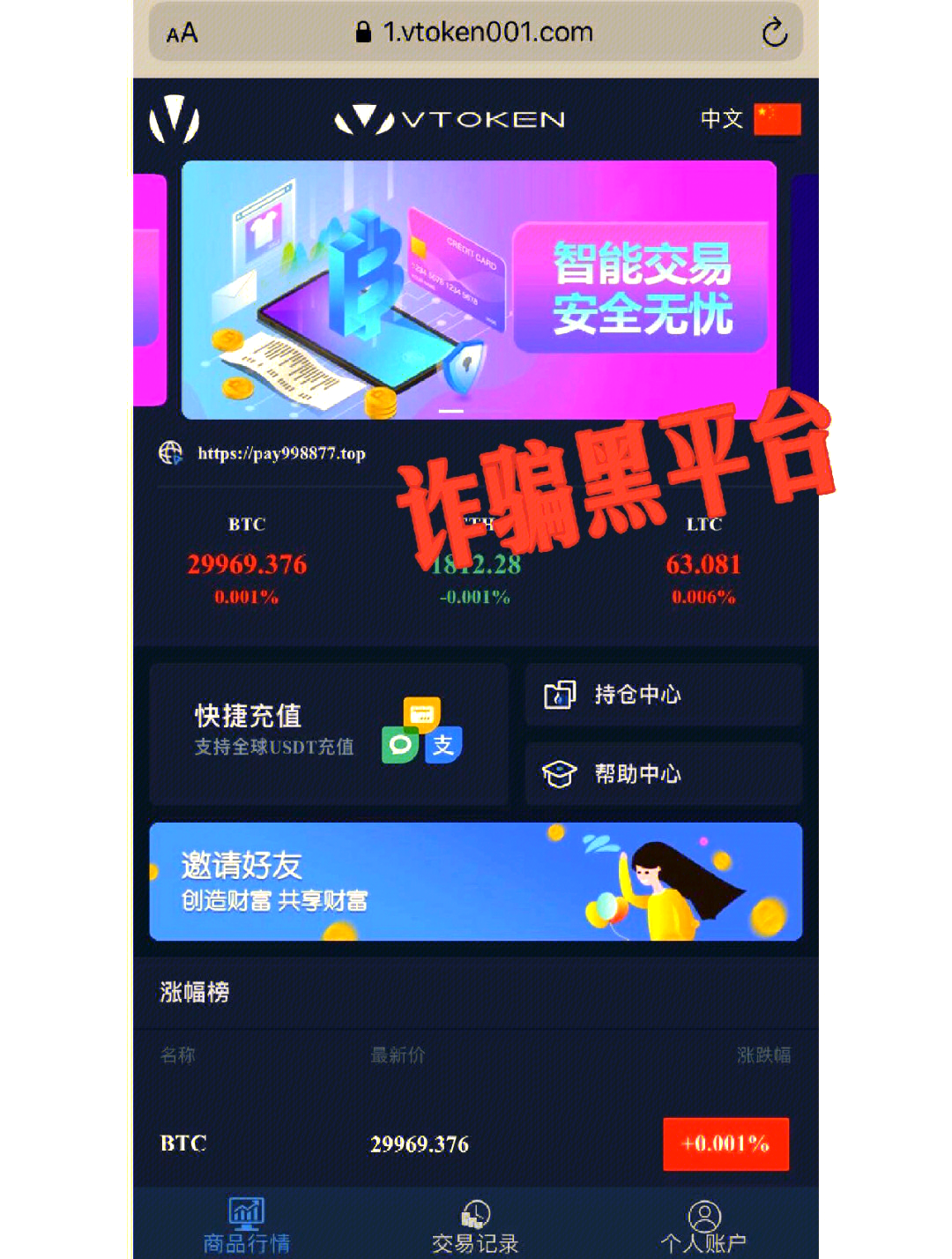Click the globe icon beside pay998877.top
952x1259 pixels.
172,454
